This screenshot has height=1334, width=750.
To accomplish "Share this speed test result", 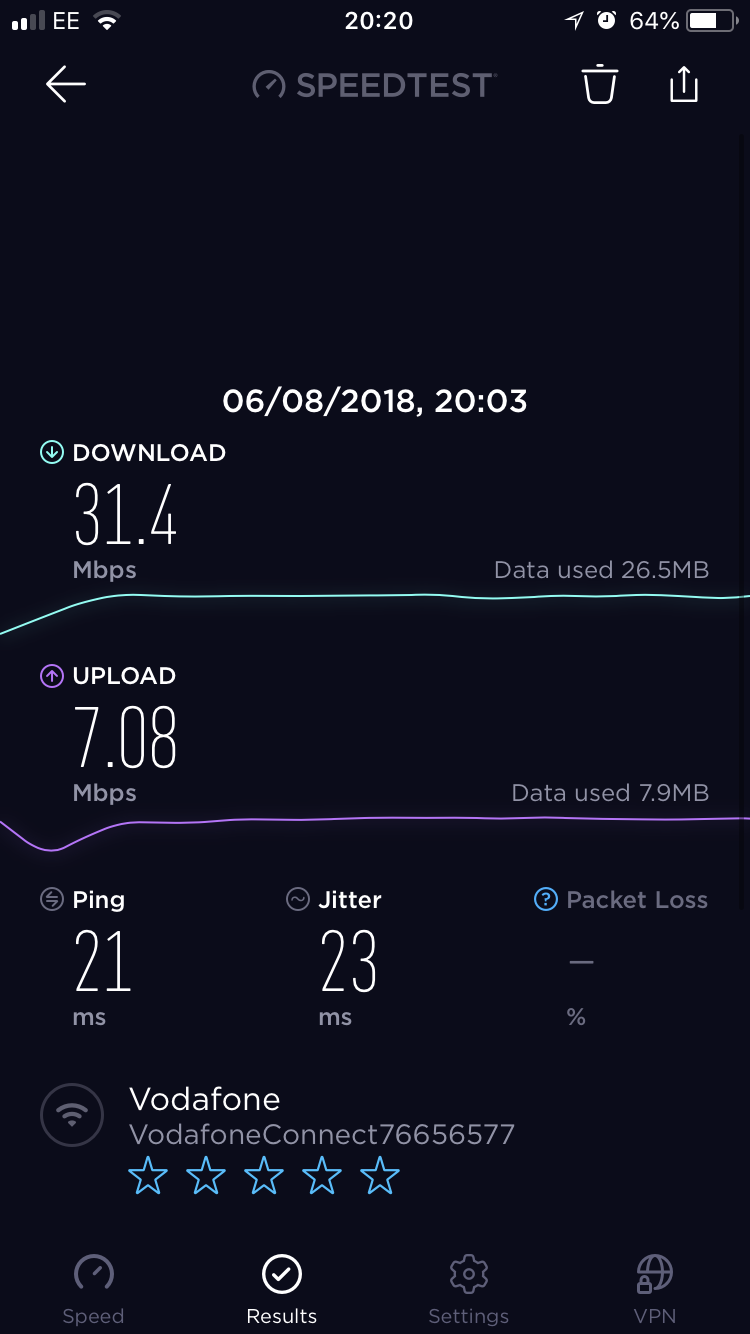I will [x=683, y=85].
